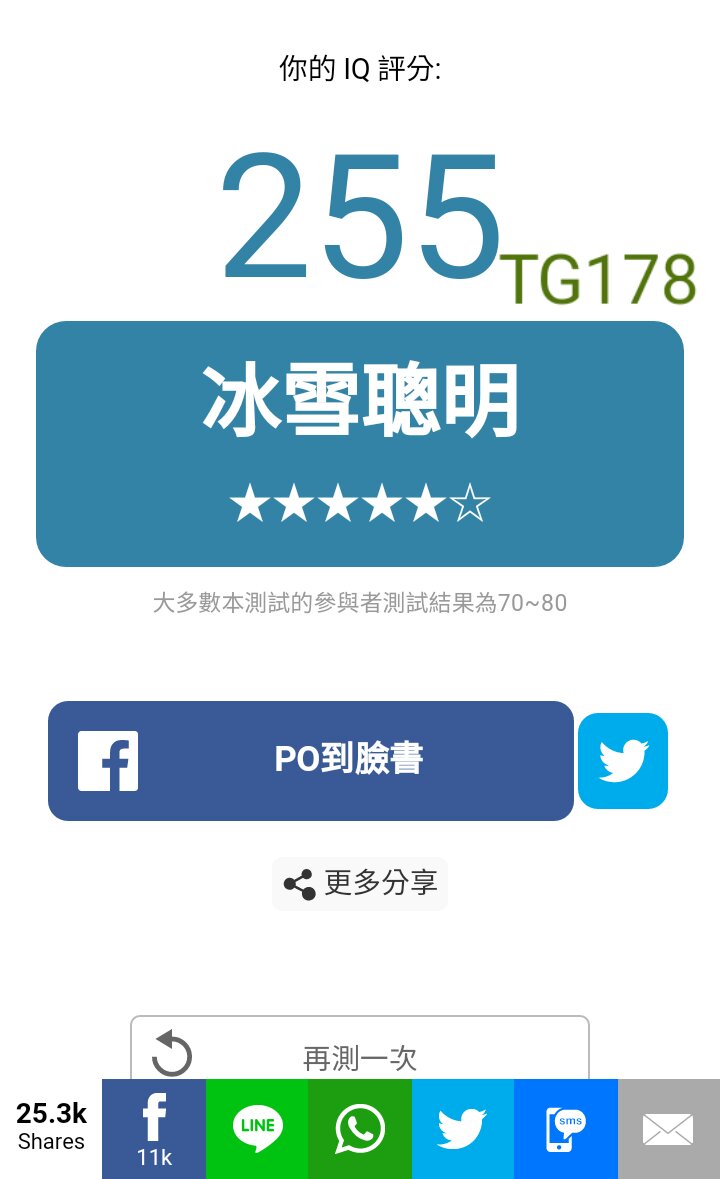Share via Facebook in the bottom bar
720x1179 pixels.
click(x=154, y=1128)
